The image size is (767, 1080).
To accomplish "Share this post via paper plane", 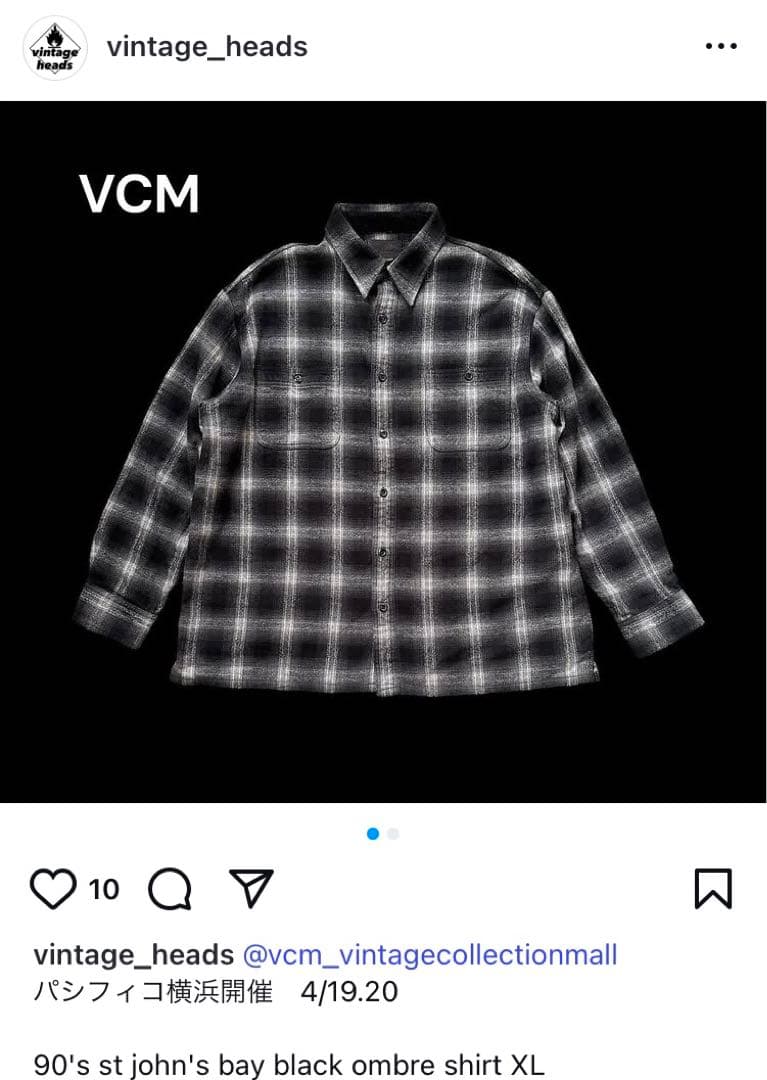I will click(x=251, y=888).
